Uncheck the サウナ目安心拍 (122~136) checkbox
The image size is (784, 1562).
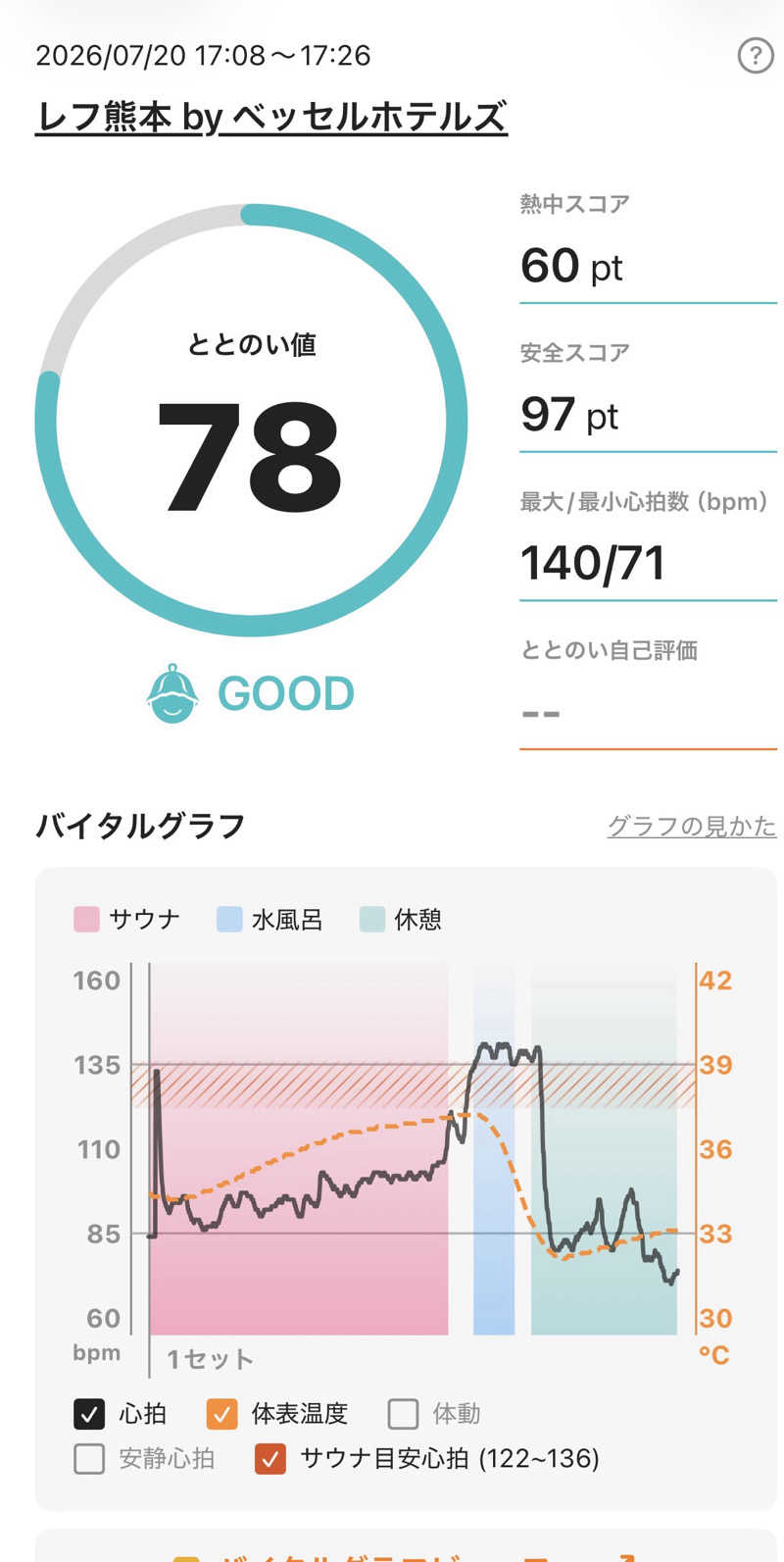(269, 1459)
